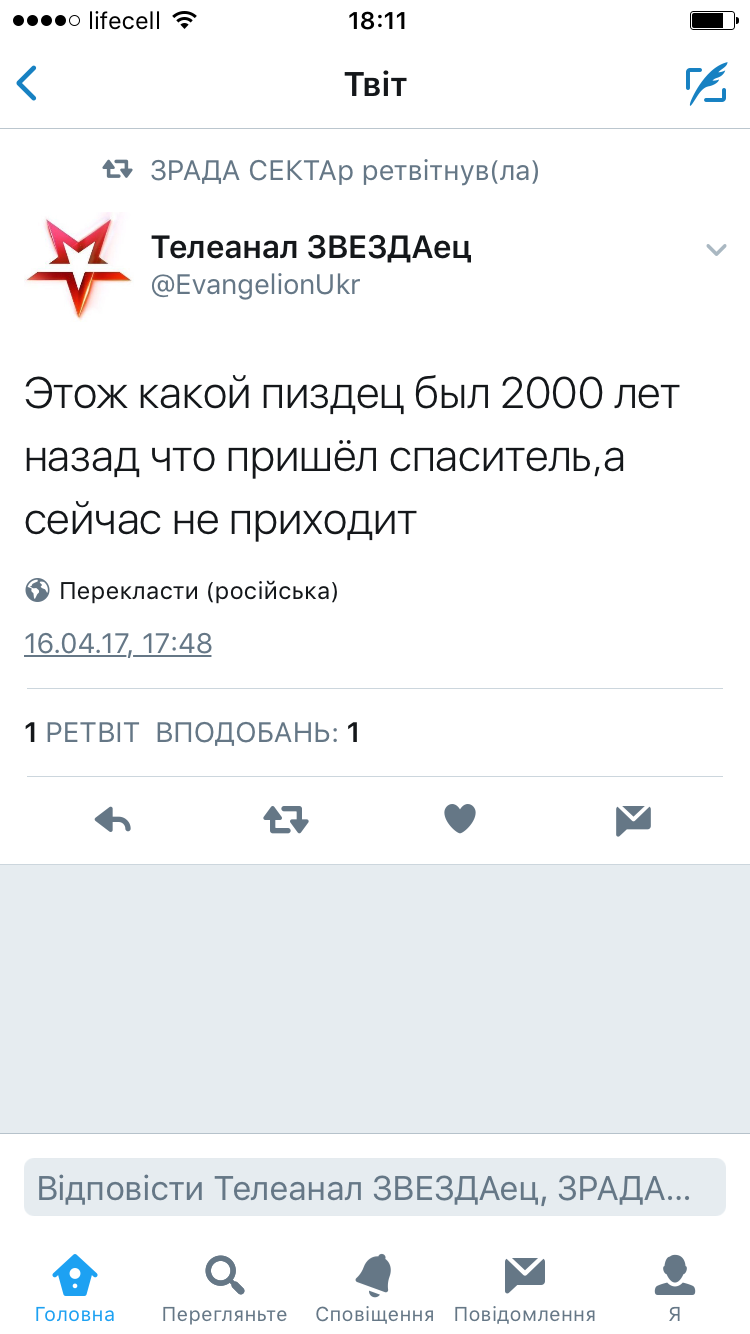
Task: Open the 16.04.17, 17:48 timestamp link
Action: tap(118, 643)
